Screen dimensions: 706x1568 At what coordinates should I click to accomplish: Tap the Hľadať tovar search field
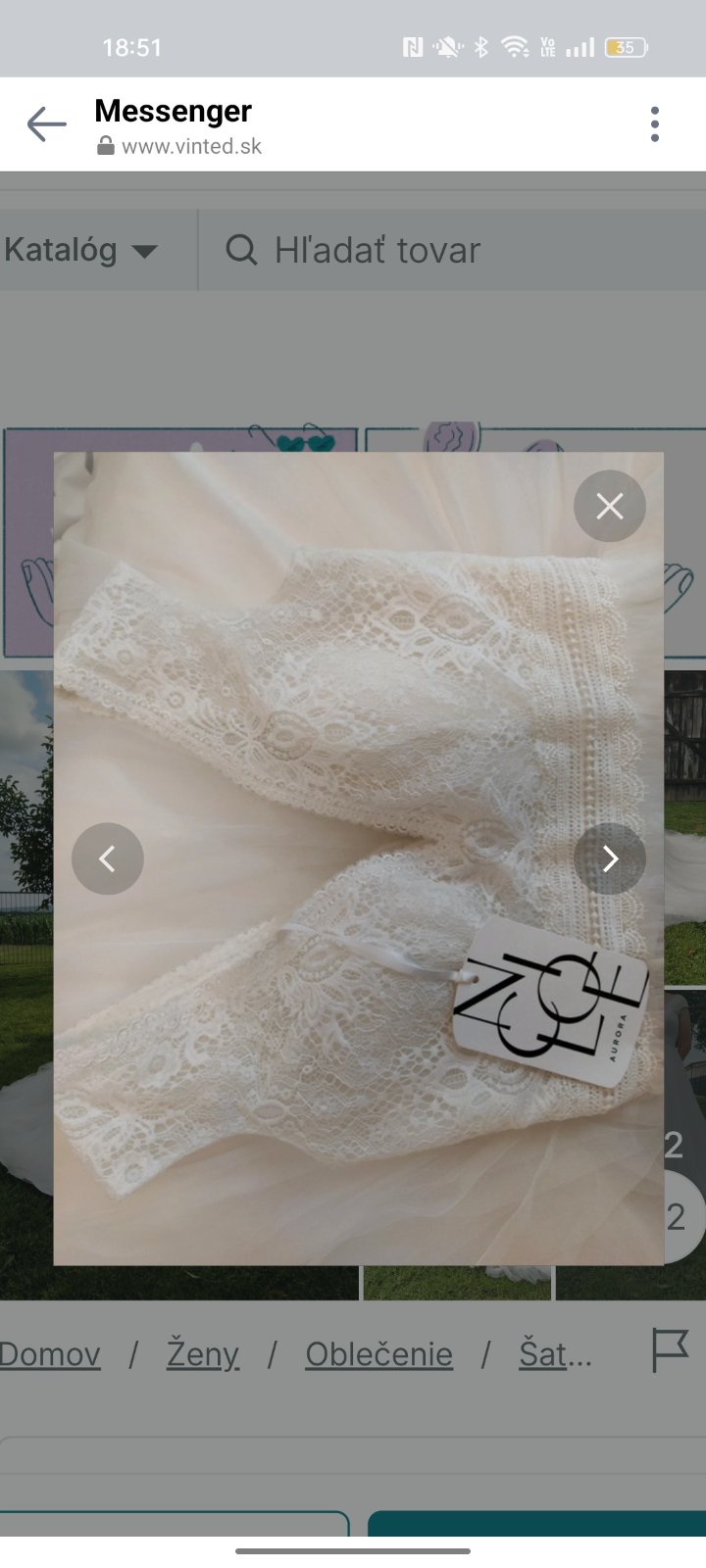pyautogui.click(x=441, y=250)
